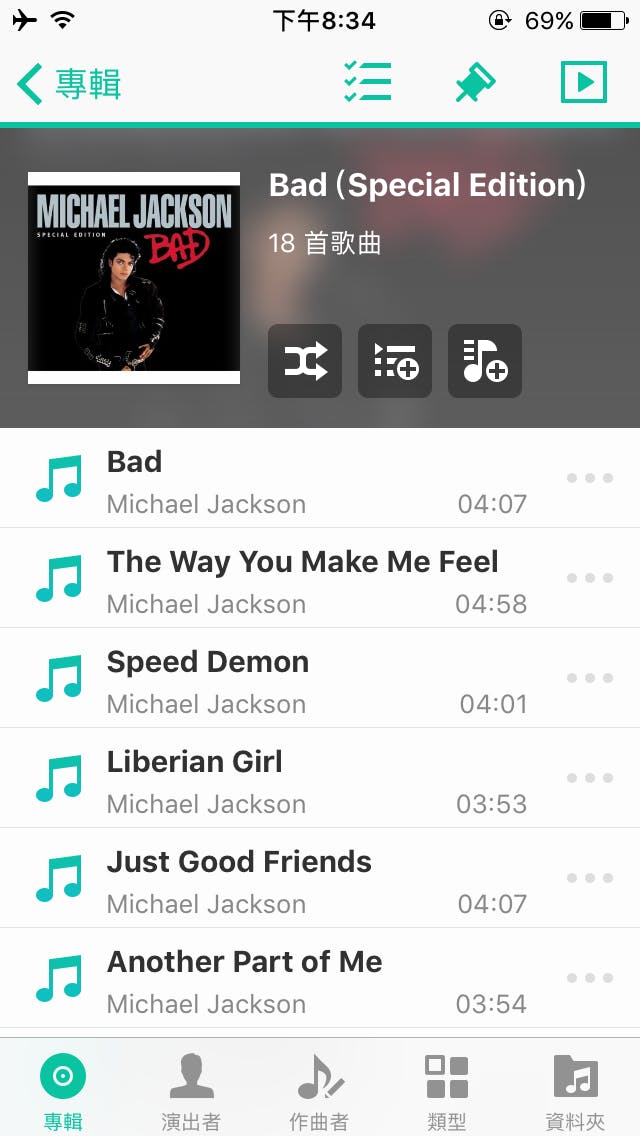640x1136 pixels.
Task: Play the song Just Good Friends
Action: click(300, 878)
